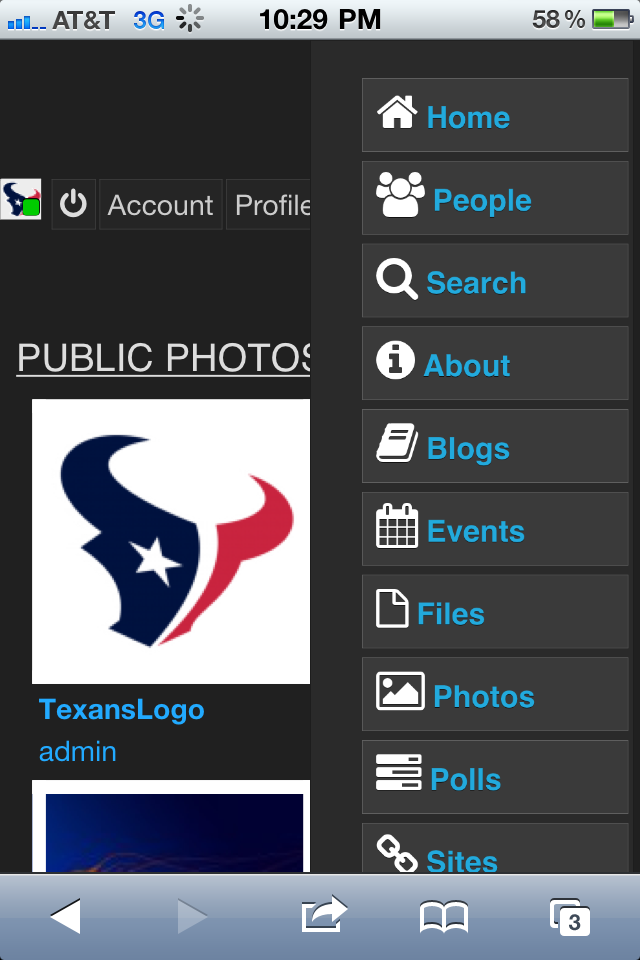Select Files in the menu
This screenshot has height=960, width=640.
(495, 613)
